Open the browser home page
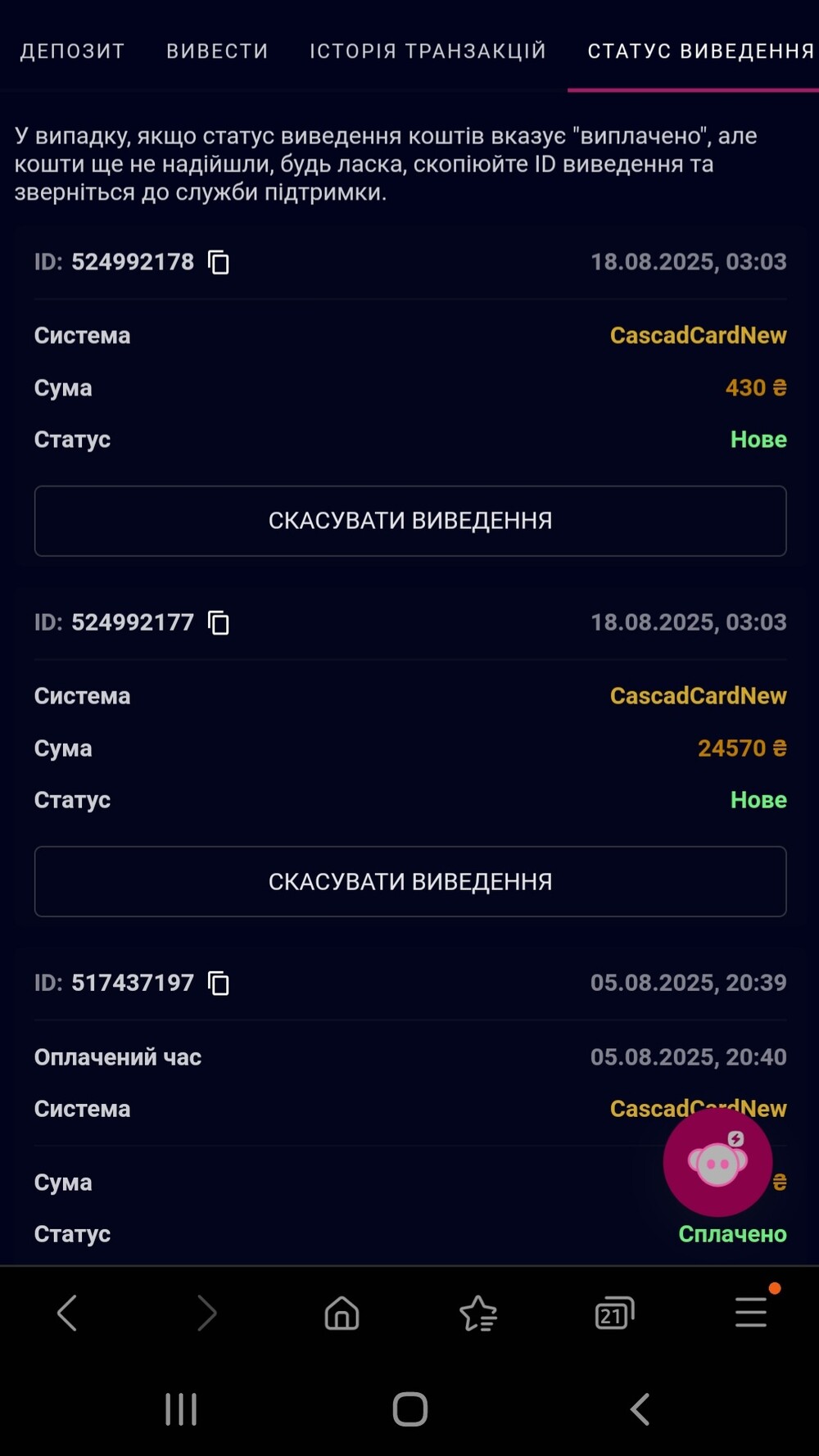Screen dimensions: 819x1456 pos(342,1313)
